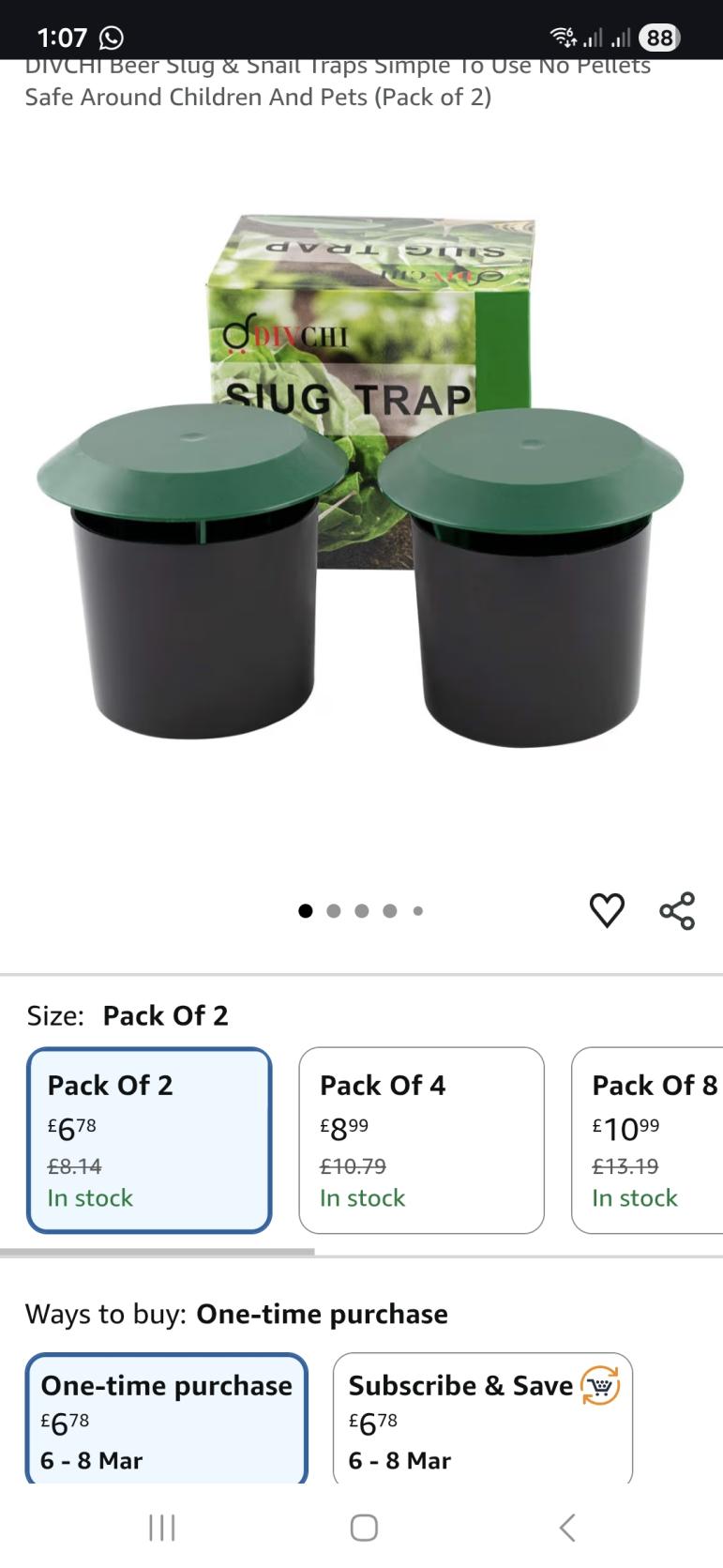Add product to wish list heart

point(607,910)
